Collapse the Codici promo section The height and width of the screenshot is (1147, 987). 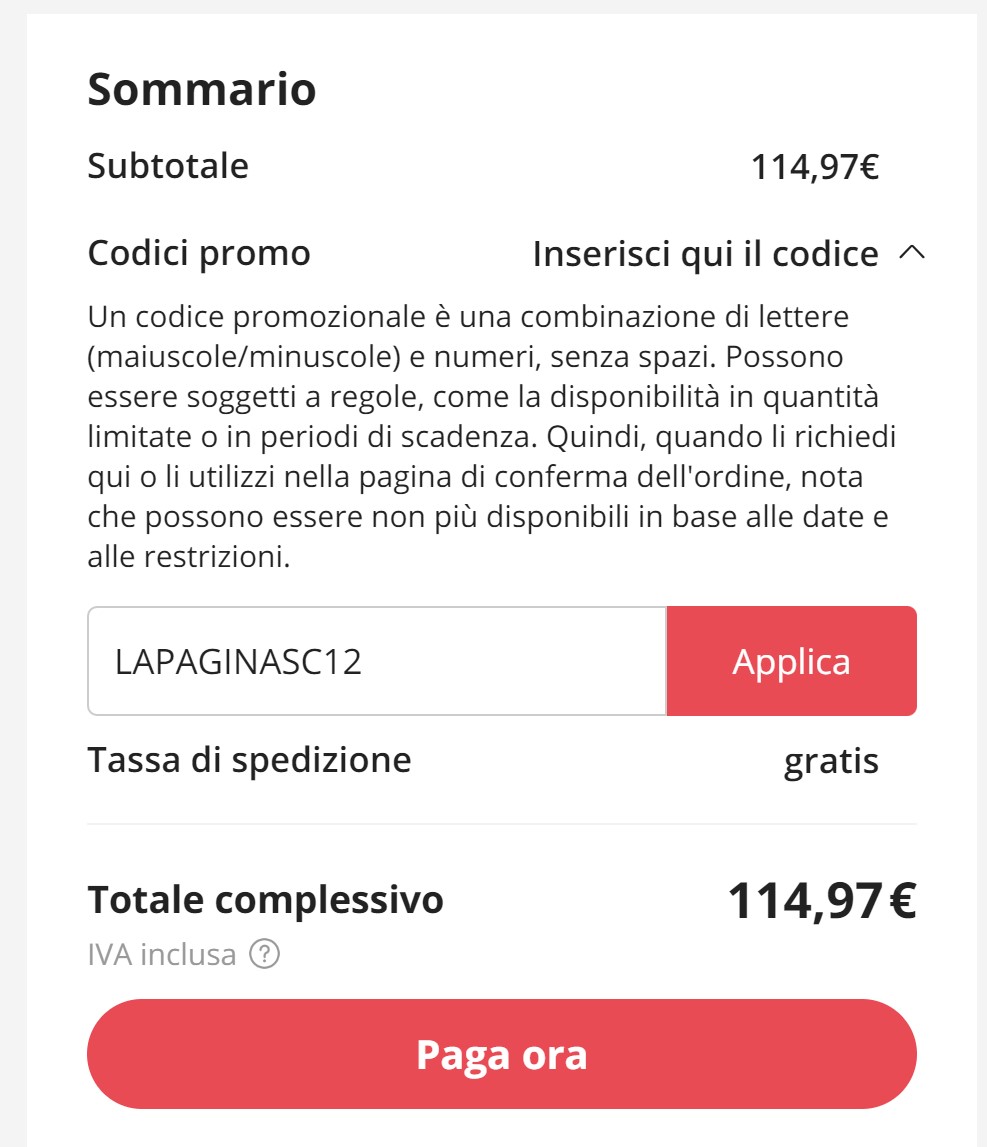(x=911, y=254)
